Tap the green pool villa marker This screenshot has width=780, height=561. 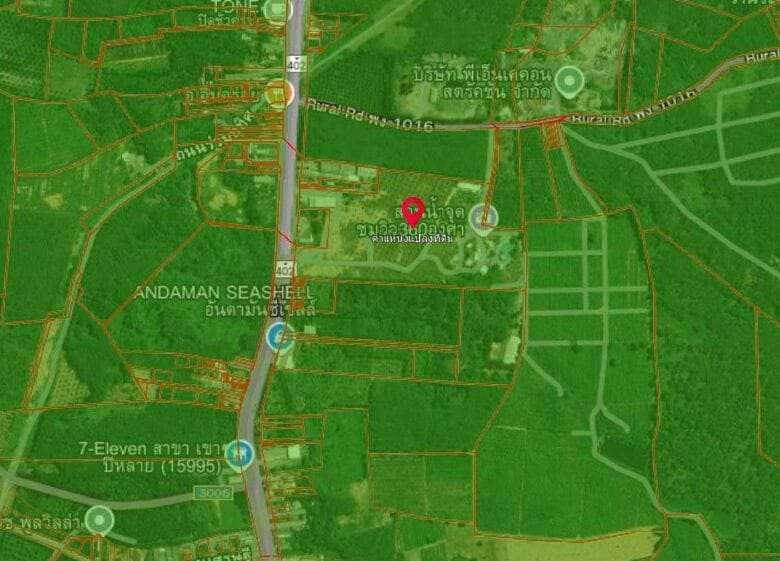(98, 520)
